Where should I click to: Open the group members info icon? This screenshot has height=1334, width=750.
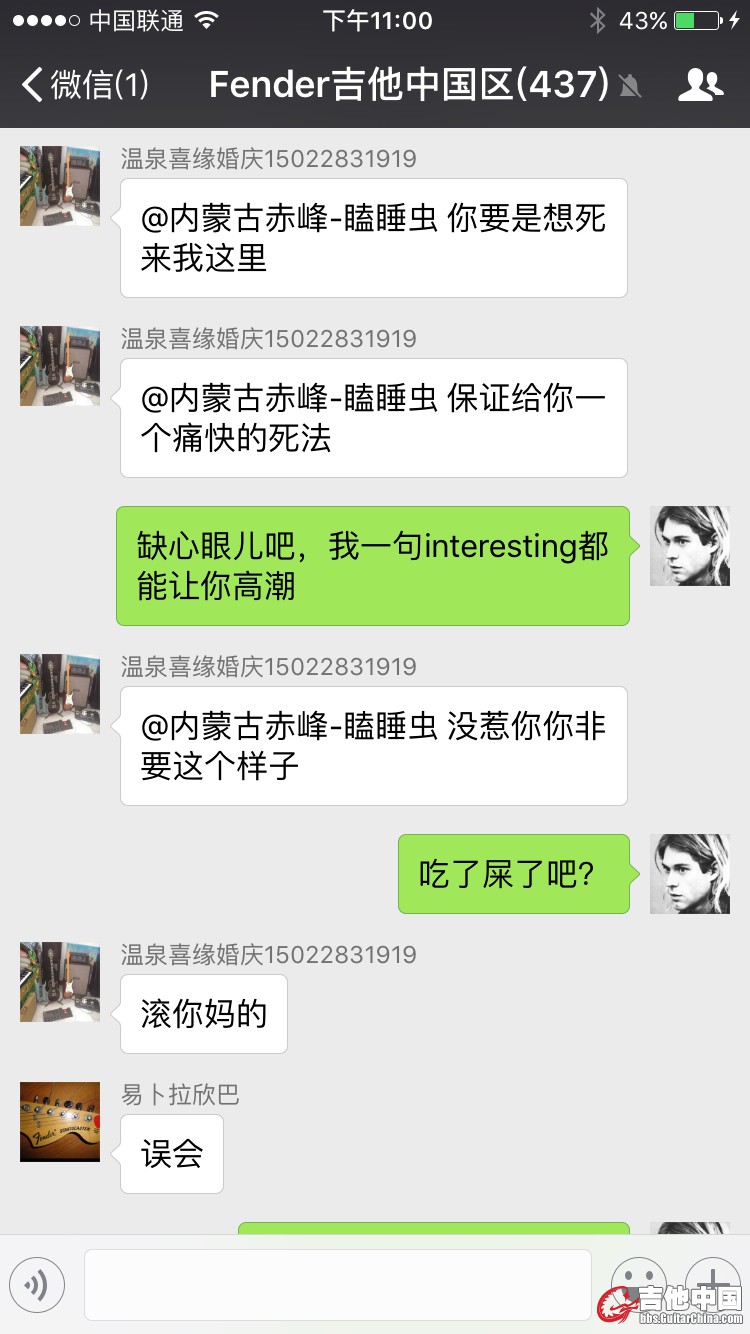click(700, 85)
